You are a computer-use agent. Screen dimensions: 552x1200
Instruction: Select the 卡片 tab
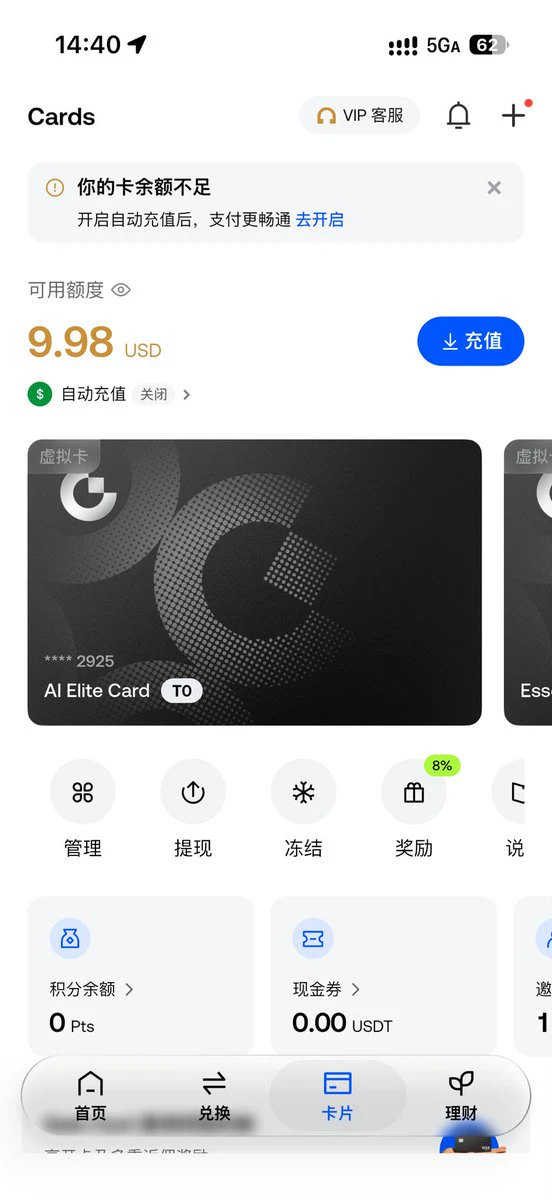click(338, 1096)
